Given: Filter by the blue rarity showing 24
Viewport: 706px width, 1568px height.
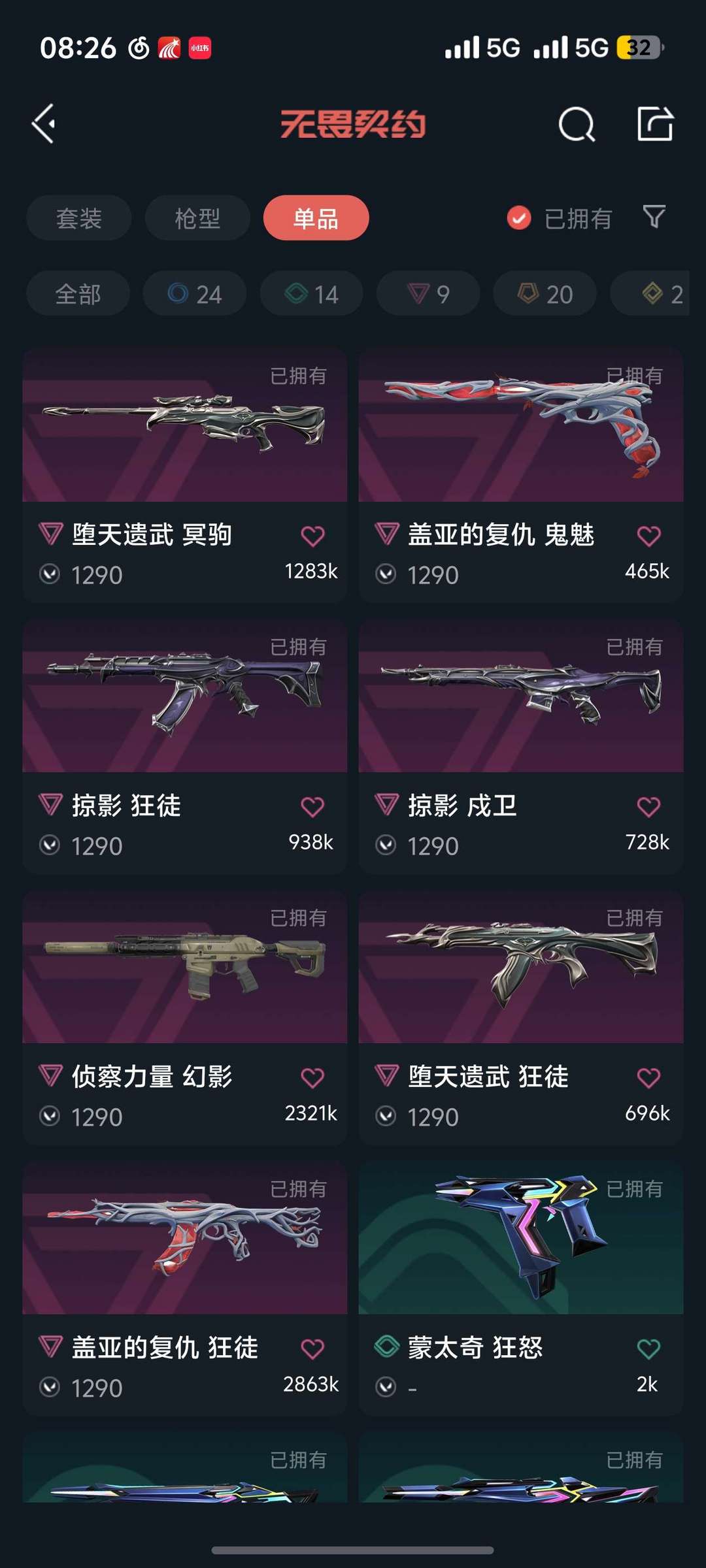Looking at the screenshot, I should [194, 293].
